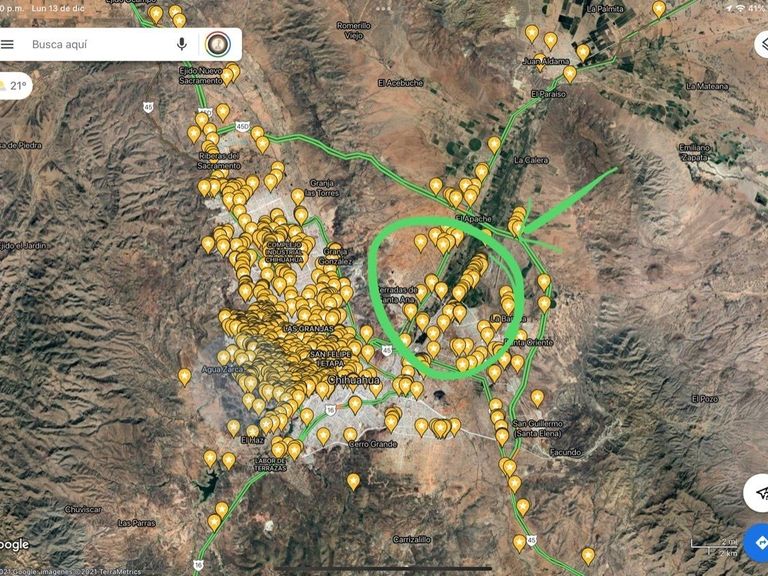The width and height of the screenshot is (768, 576).
Task: Open the map layers button
Action: (x=761, y=44)
